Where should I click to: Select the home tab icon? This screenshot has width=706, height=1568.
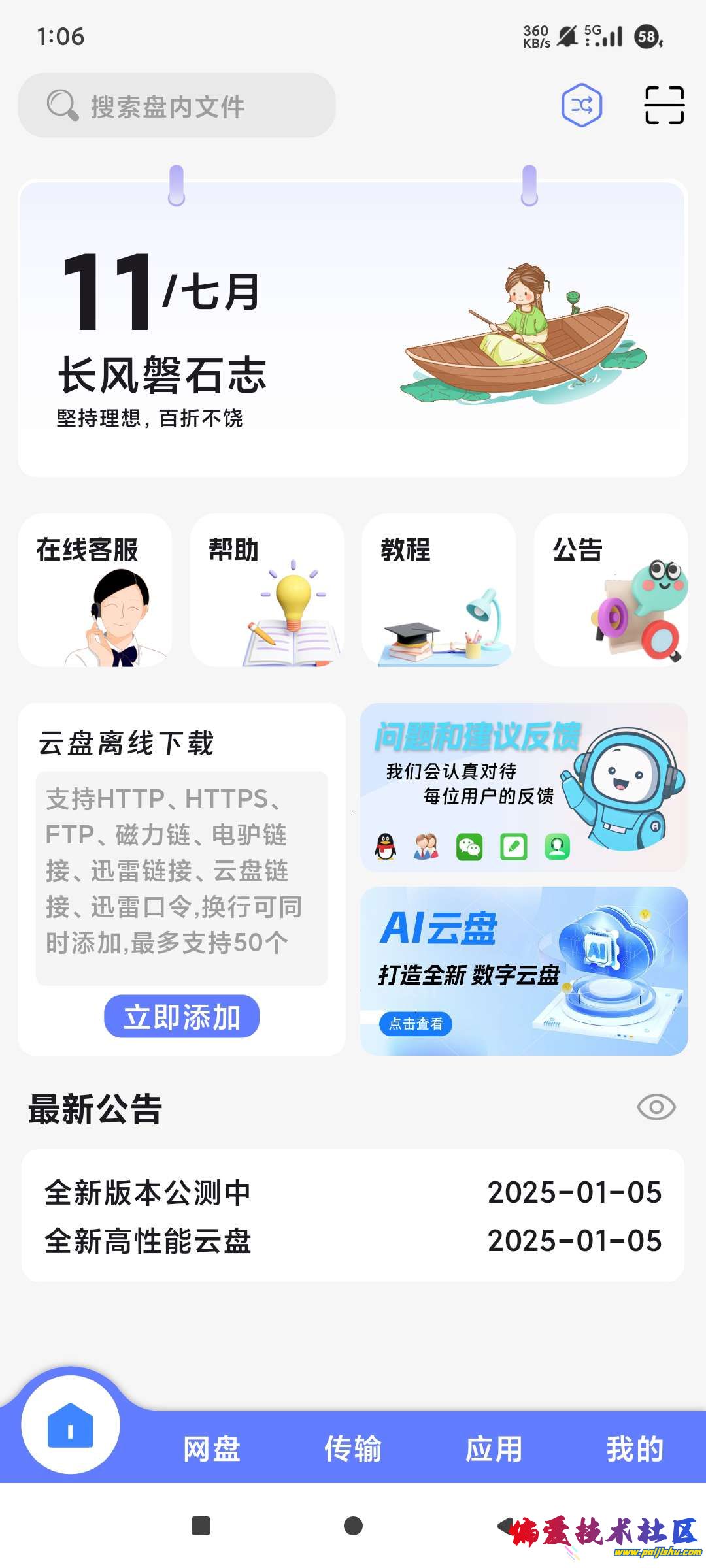71,1424
